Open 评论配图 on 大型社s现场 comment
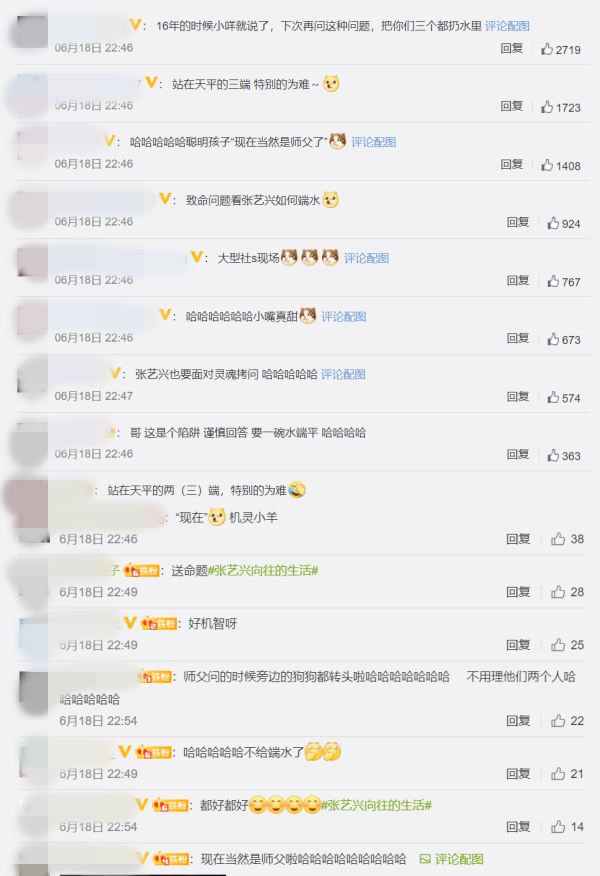This screenshot has width=600, height=876. click(366, 258)
